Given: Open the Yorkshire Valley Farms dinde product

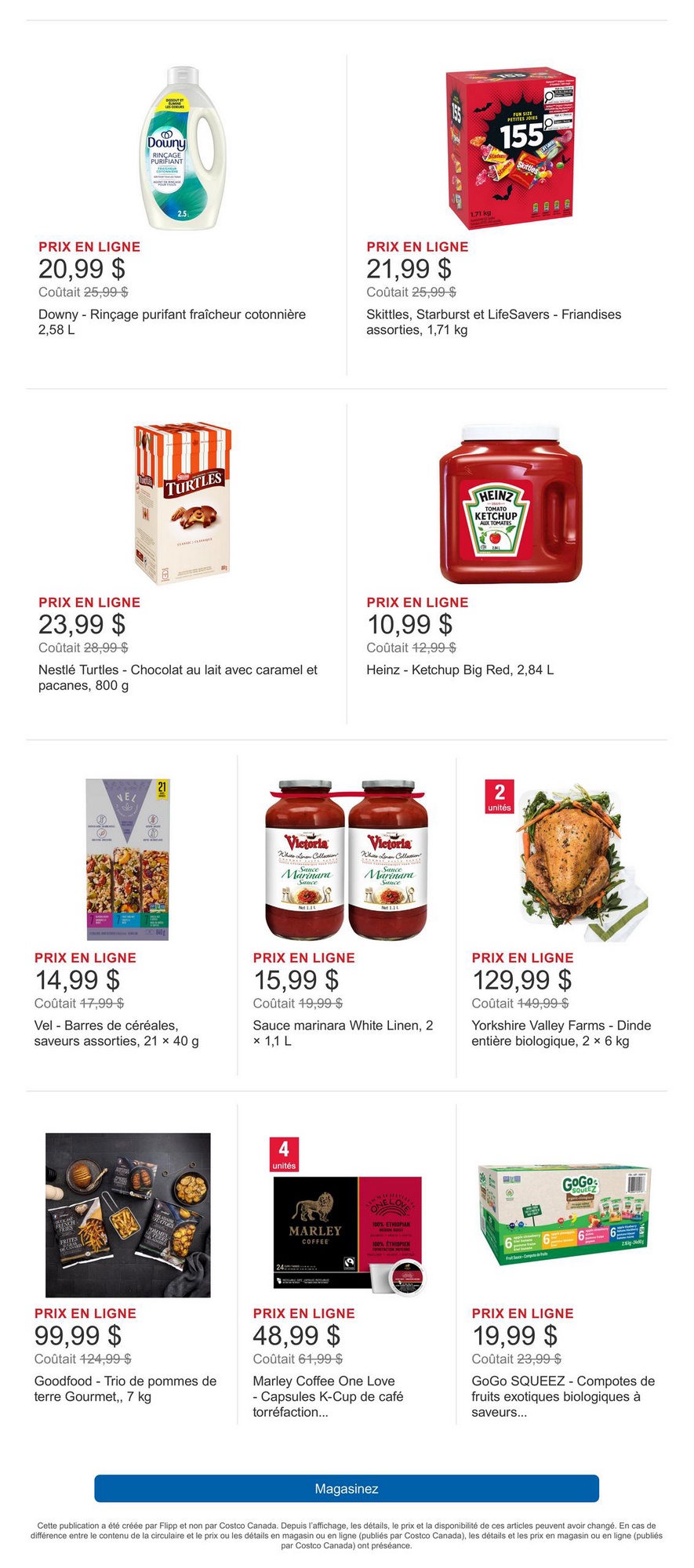Looking at the screenshot, I should click(565, 860).
